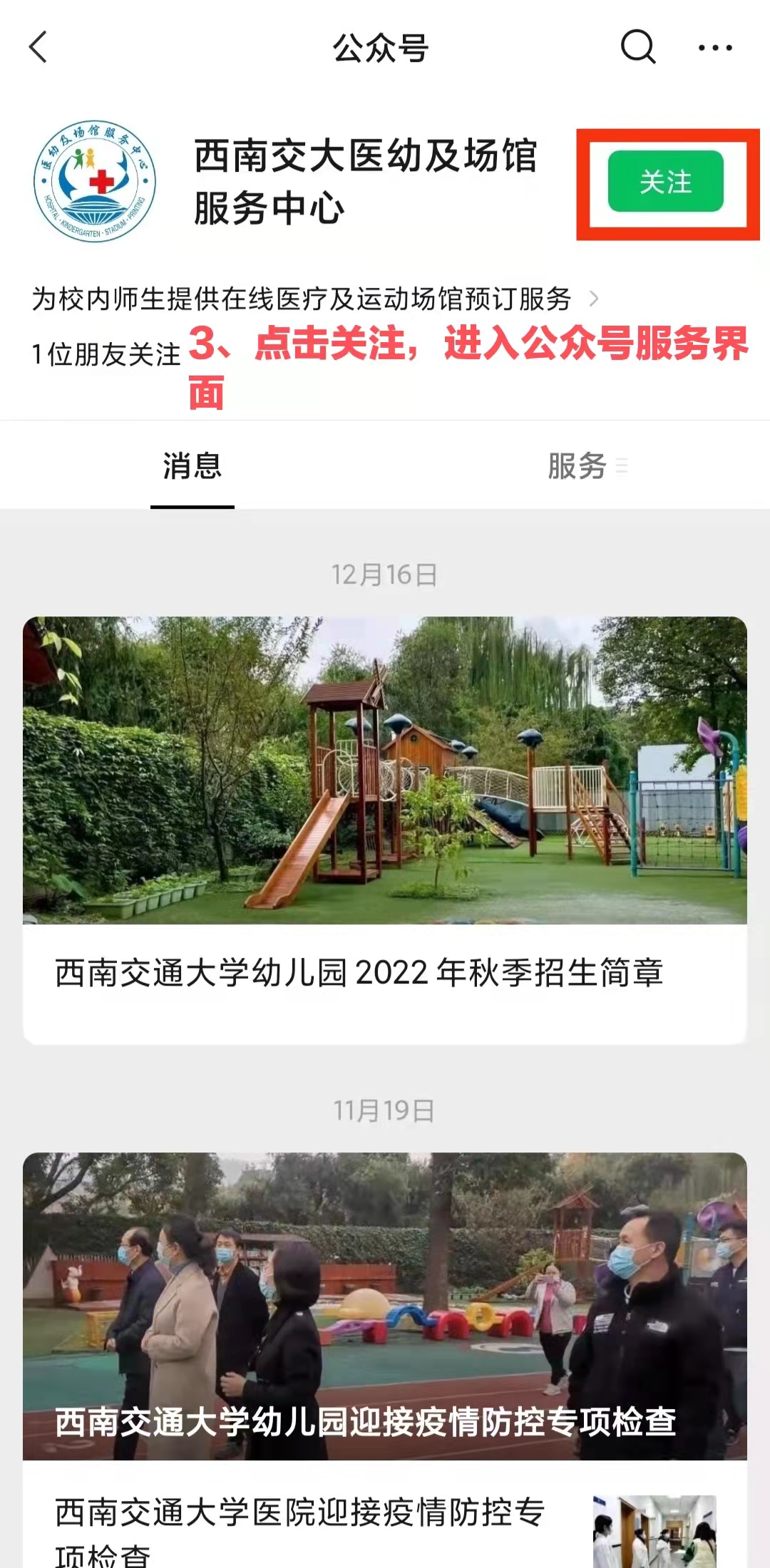Switch to the 服务 tab

point(577,466)
